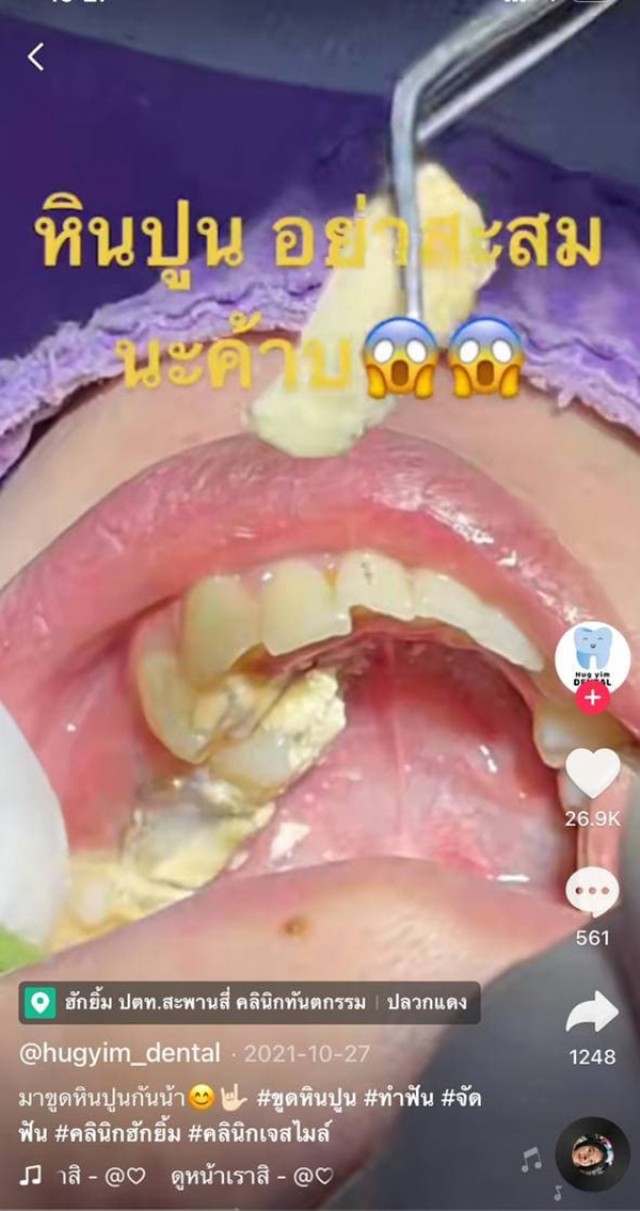Open the clinic location tag

[x=250, y=1002]
